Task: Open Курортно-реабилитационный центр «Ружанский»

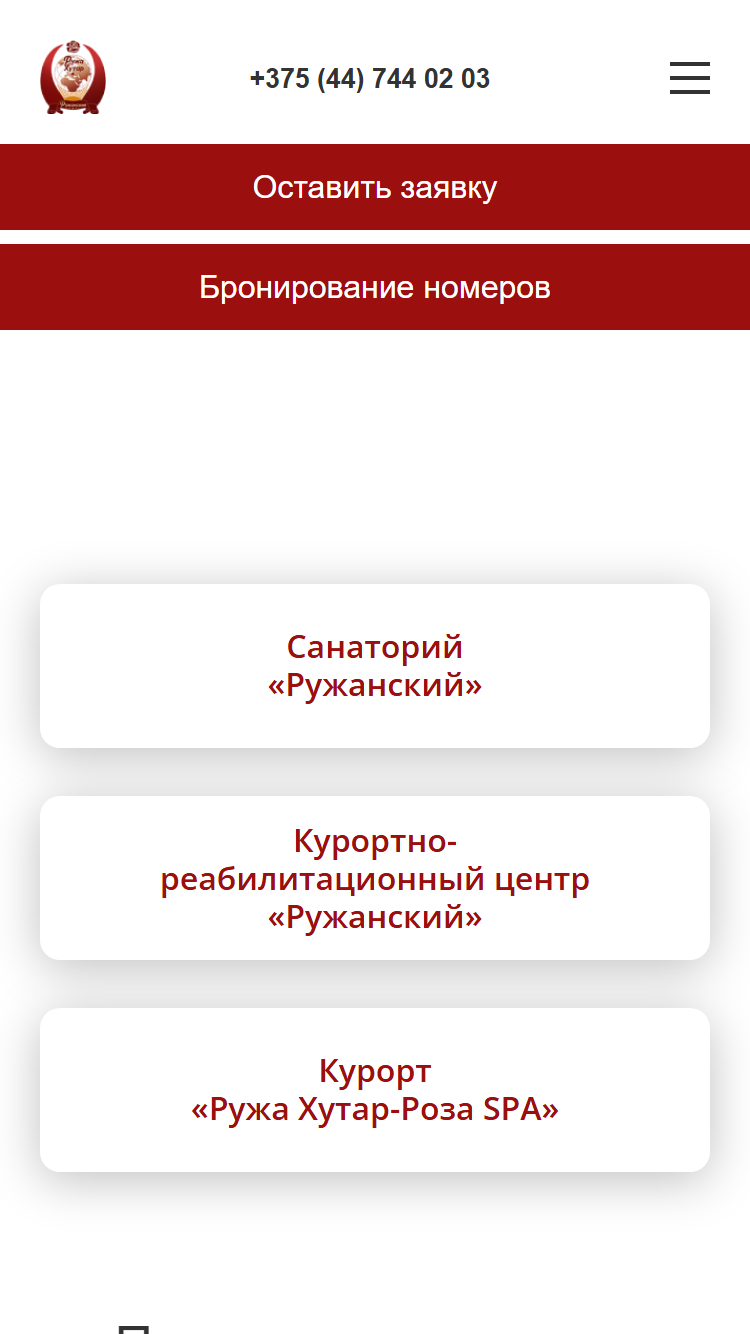Action: coord(375,878)
